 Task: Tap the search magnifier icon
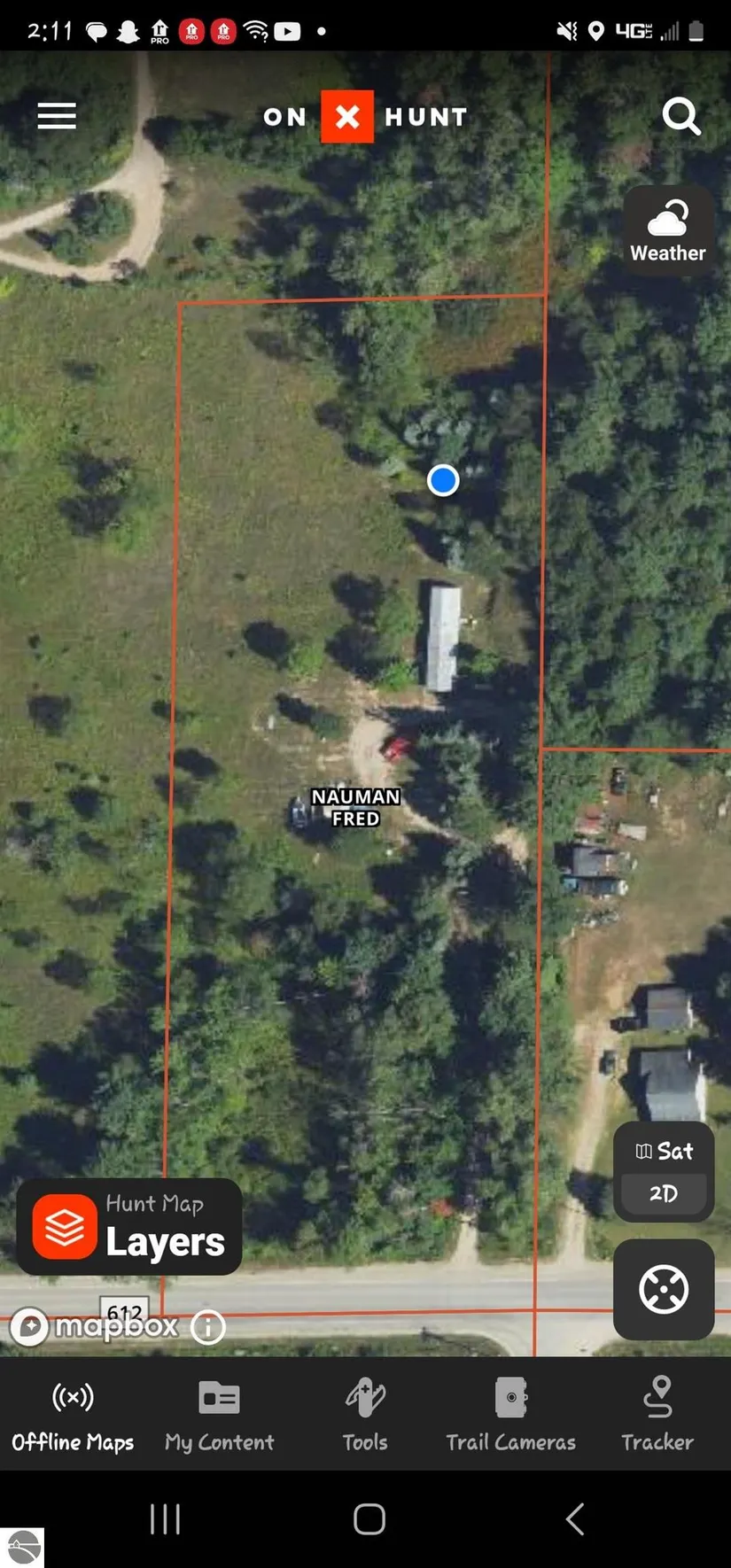coord(681,116)
